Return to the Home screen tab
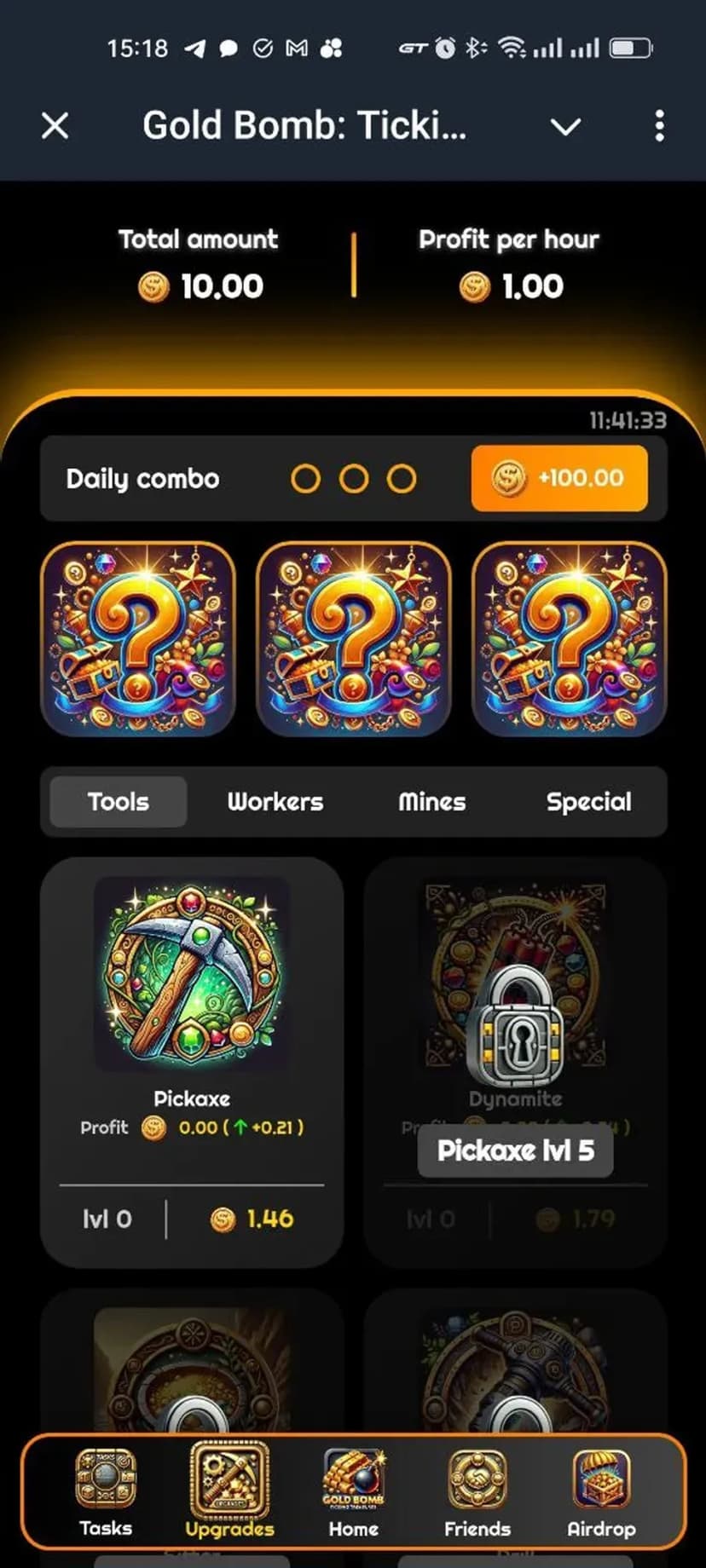 click(353, 1493)
